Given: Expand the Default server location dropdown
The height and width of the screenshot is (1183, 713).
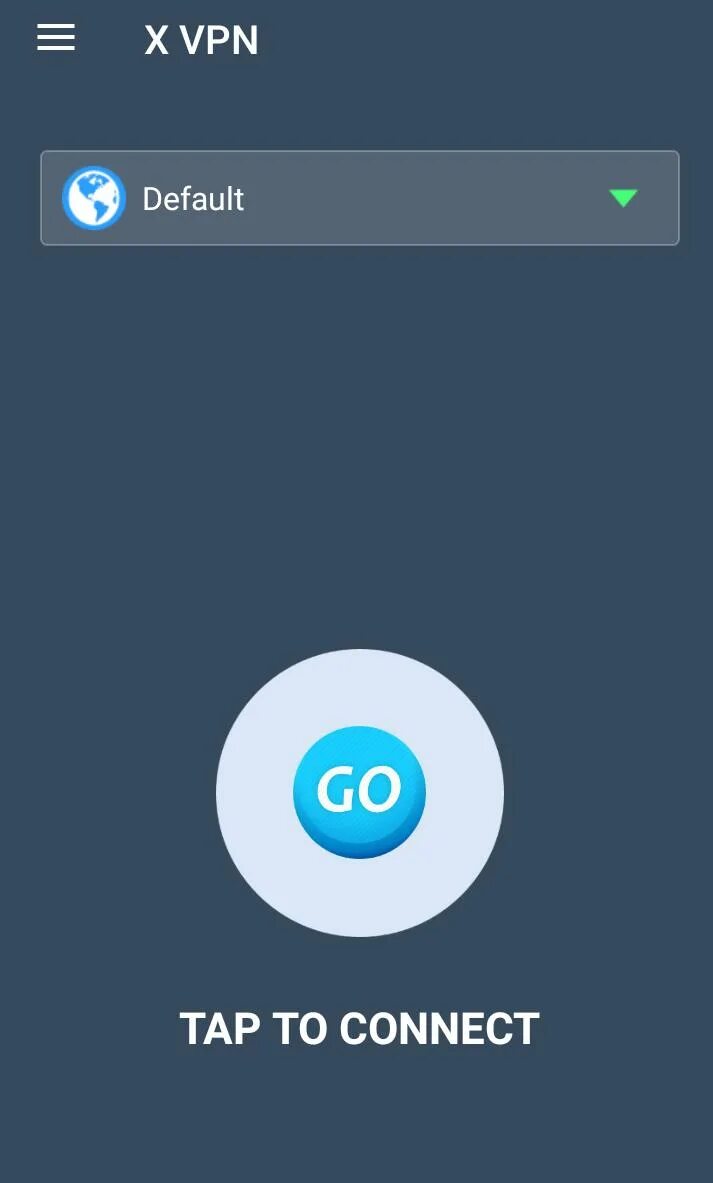Looking at the screenshot, I should (x=360, y=198).
